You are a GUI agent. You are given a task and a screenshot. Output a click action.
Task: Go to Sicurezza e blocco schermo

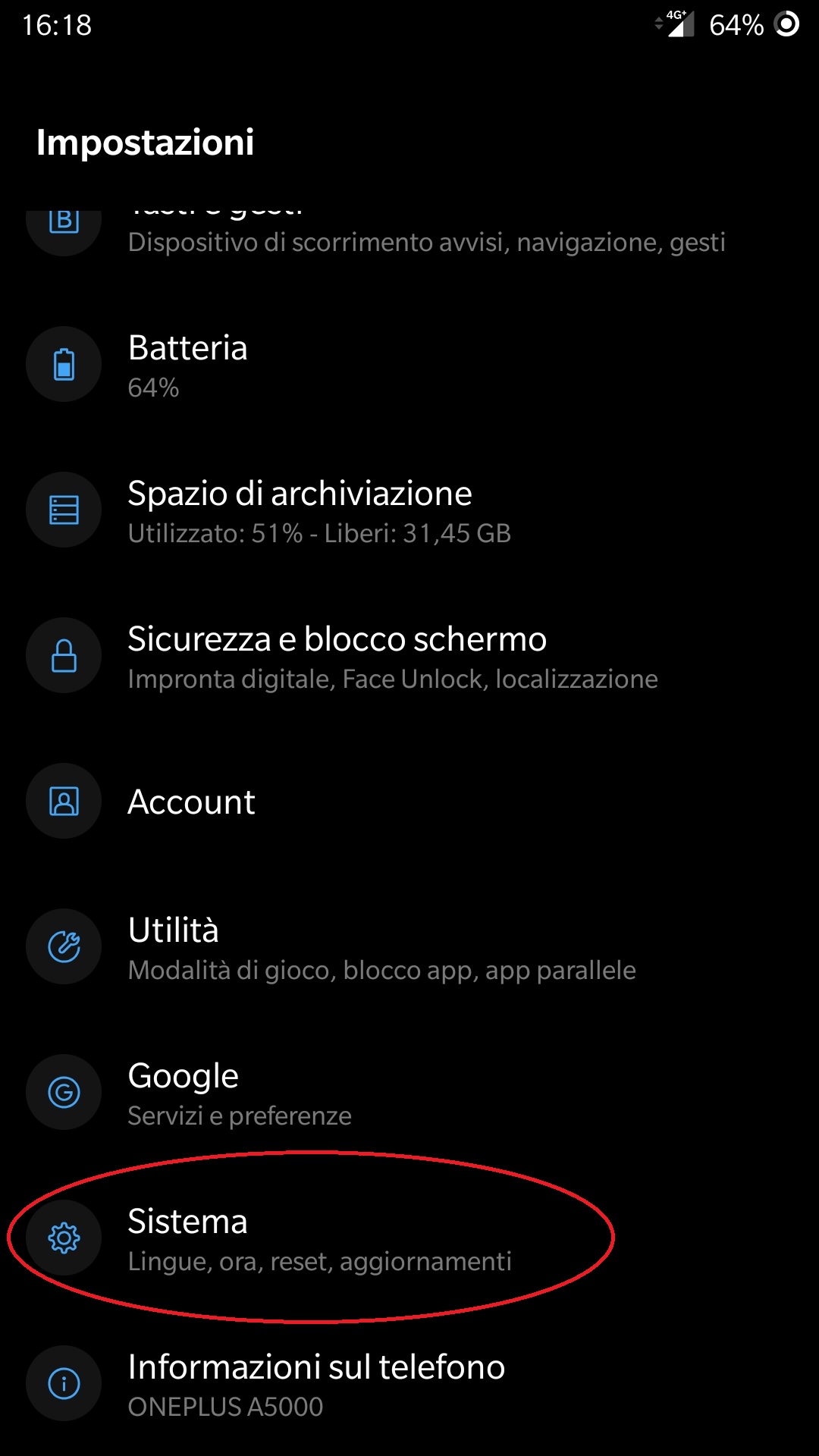click(x=409, y=656)
